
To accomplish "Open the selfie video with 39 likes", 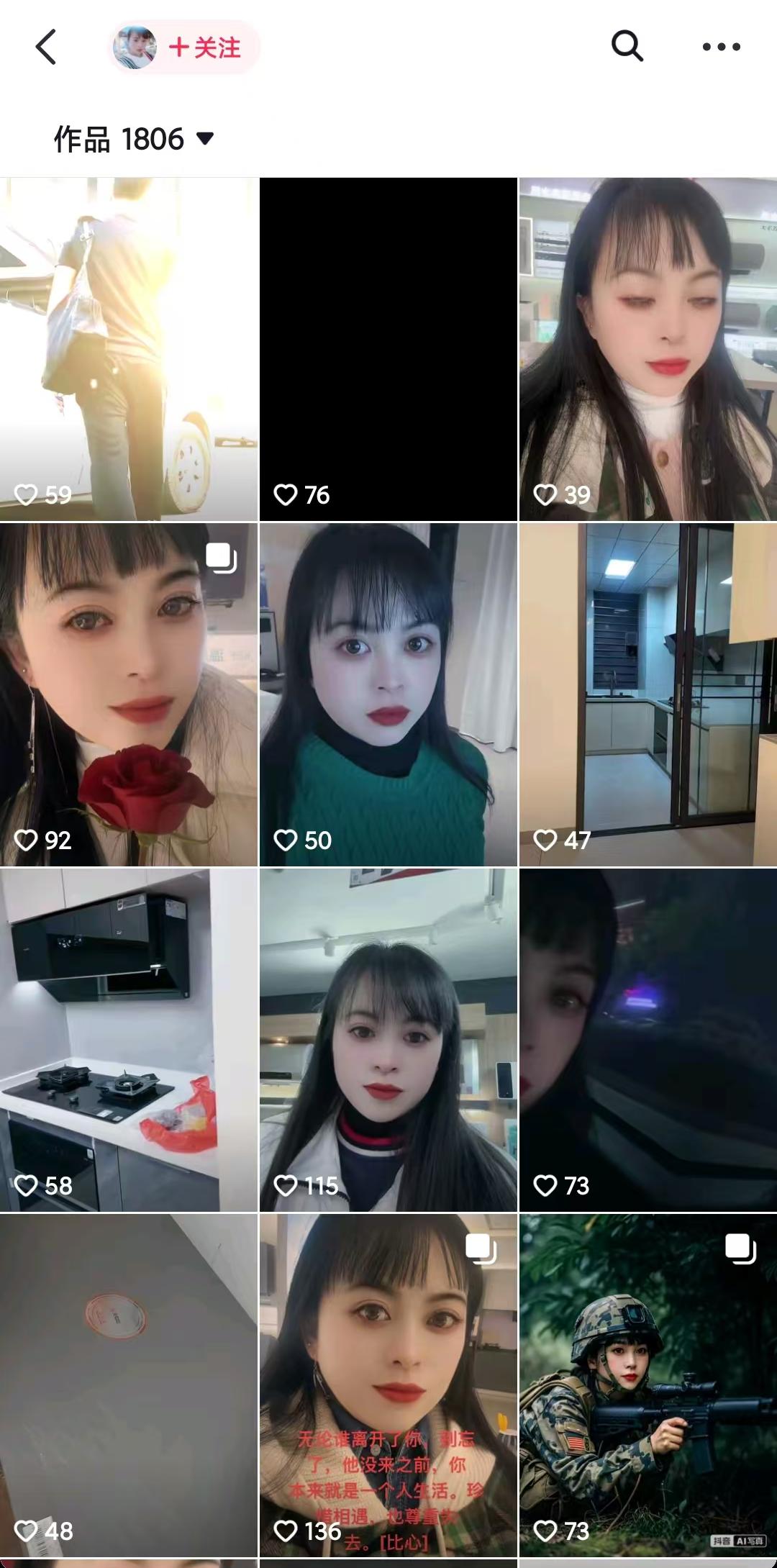I will click(x=647, y=349).
